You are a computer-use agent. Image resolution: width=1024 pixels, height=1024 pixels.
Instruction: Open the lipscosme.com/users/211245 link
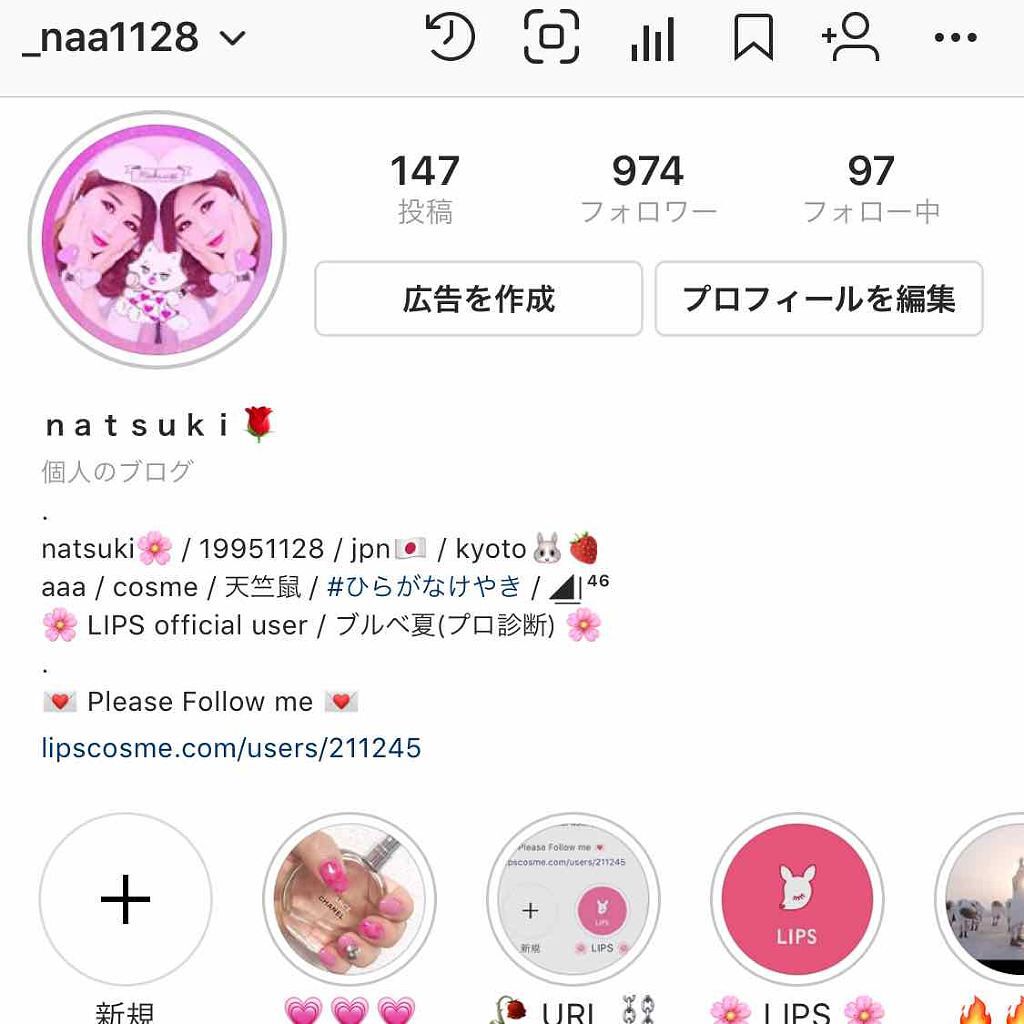click(231, 748)
